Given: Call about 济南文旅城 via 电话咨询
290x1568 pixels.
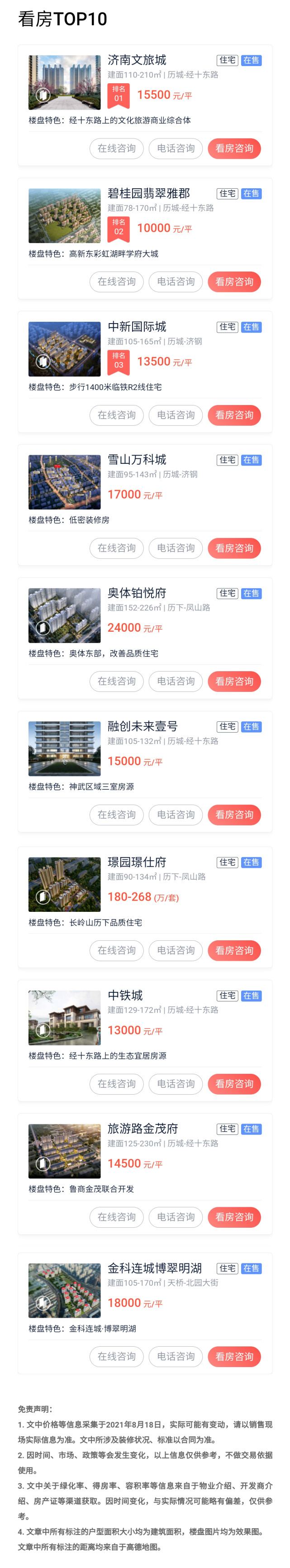Looking at the screenshot, I should tap(176, 148).
